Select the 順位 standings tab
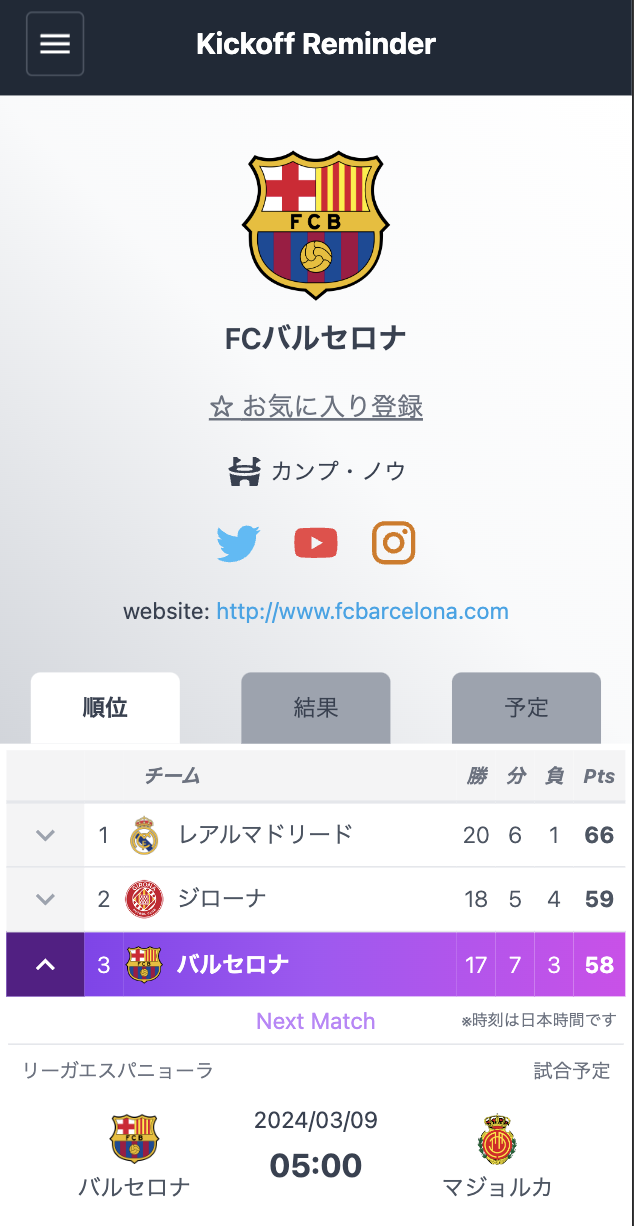Screen dimensions: 634x1226 105,708
